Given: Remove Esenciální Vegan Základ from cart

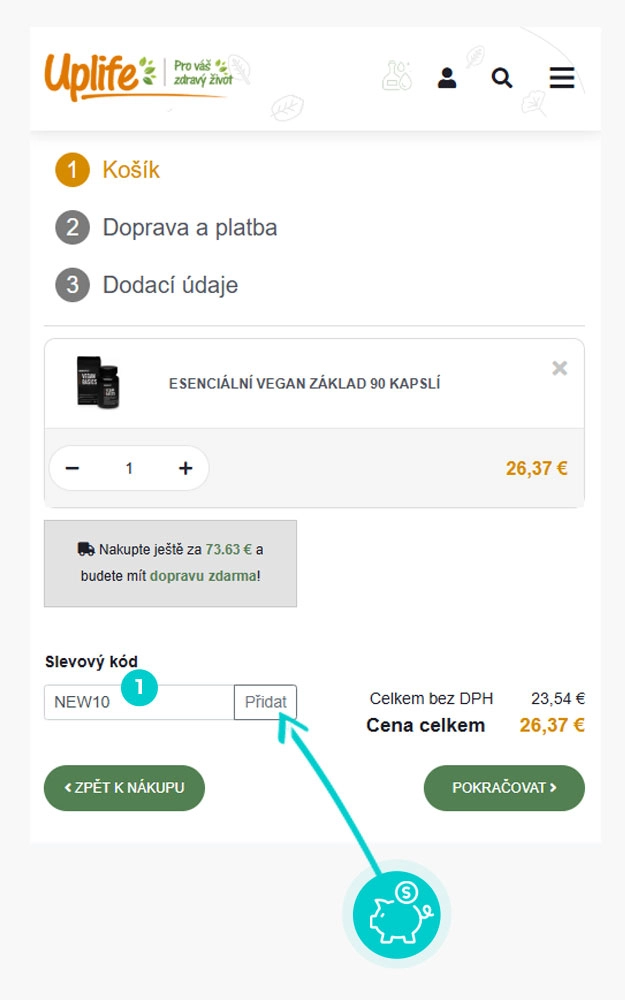Looking at the screenshot, I should [560, 368].
